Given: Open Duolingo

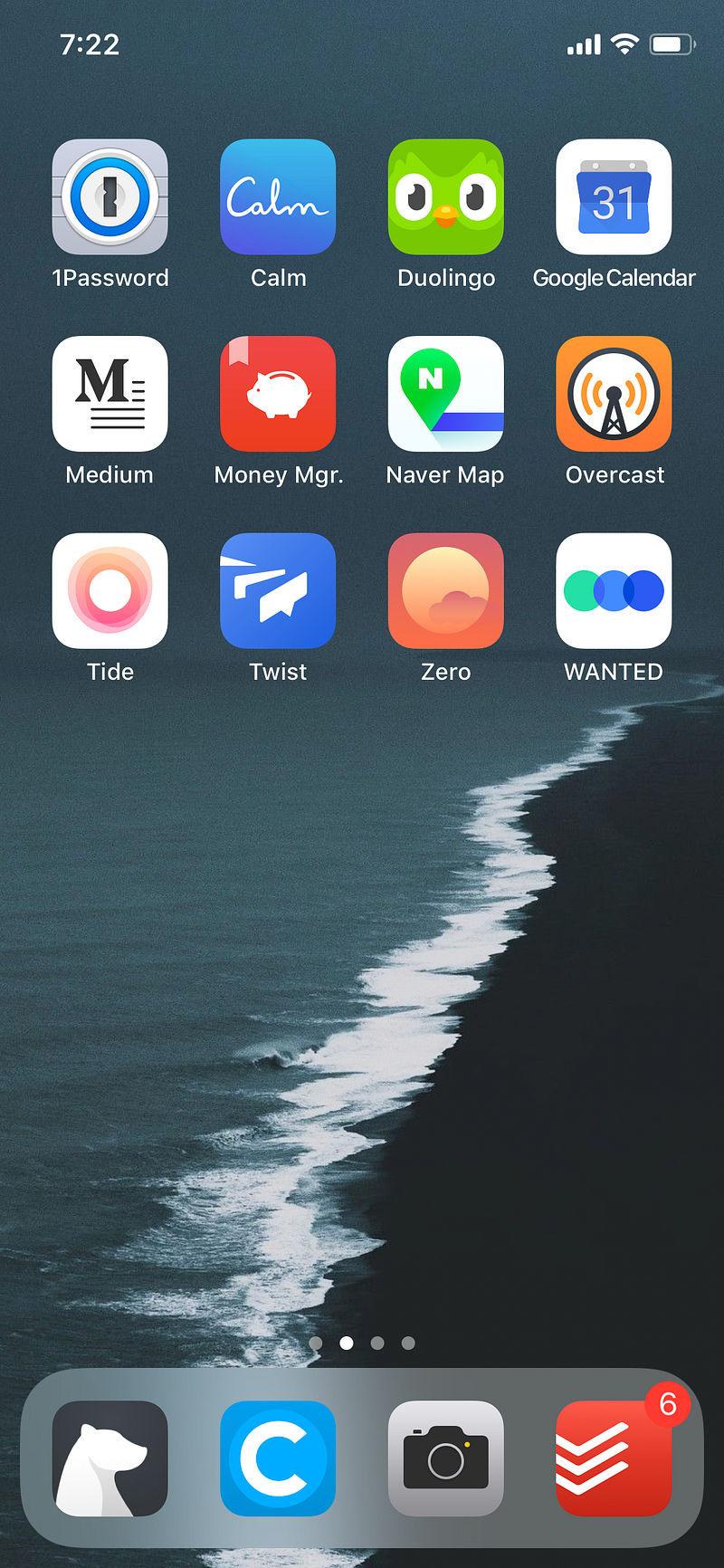Looking at the screenshot, I should pos(445,196).
